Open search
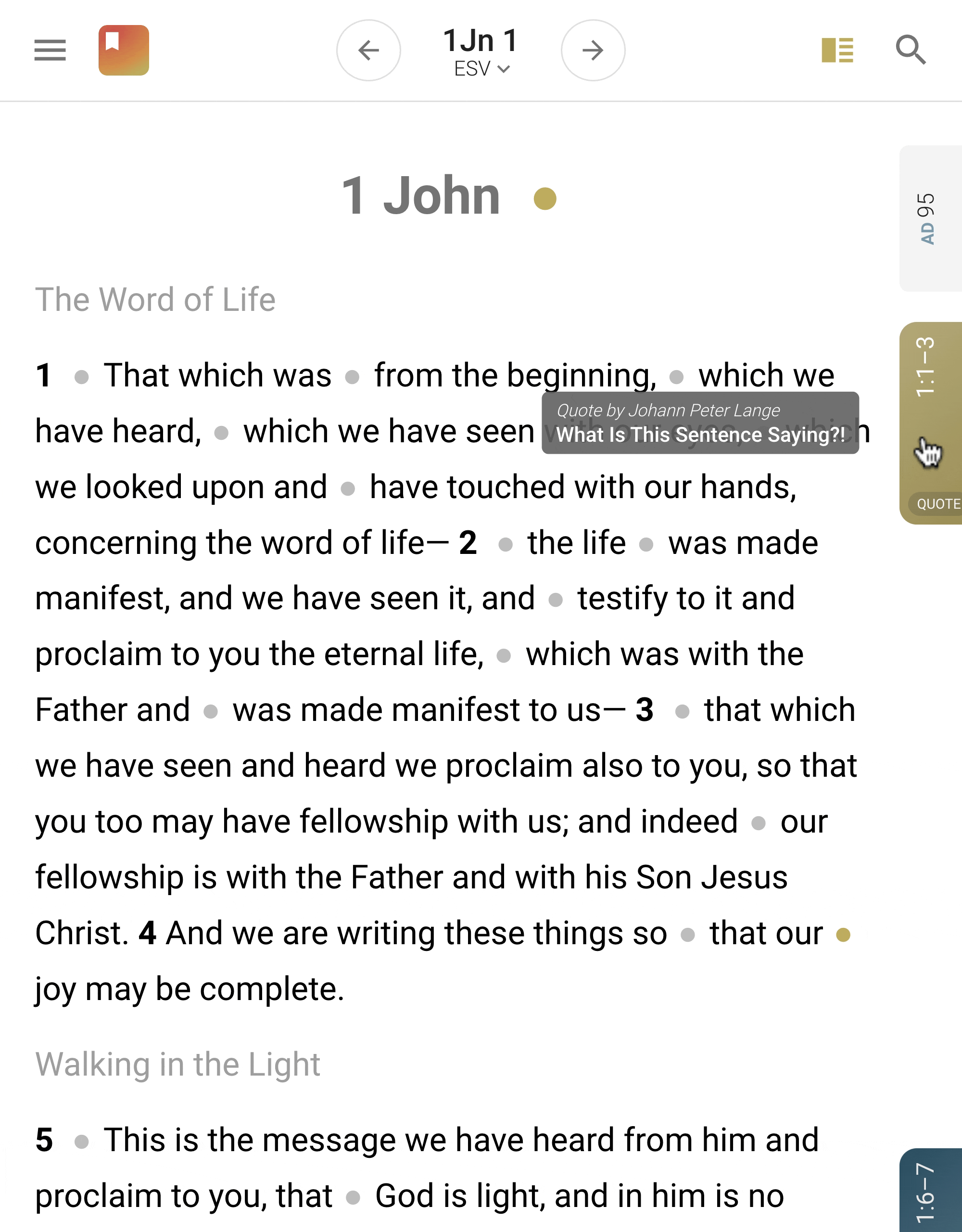This screenshot has height=1232, width=962. point(910,50)
